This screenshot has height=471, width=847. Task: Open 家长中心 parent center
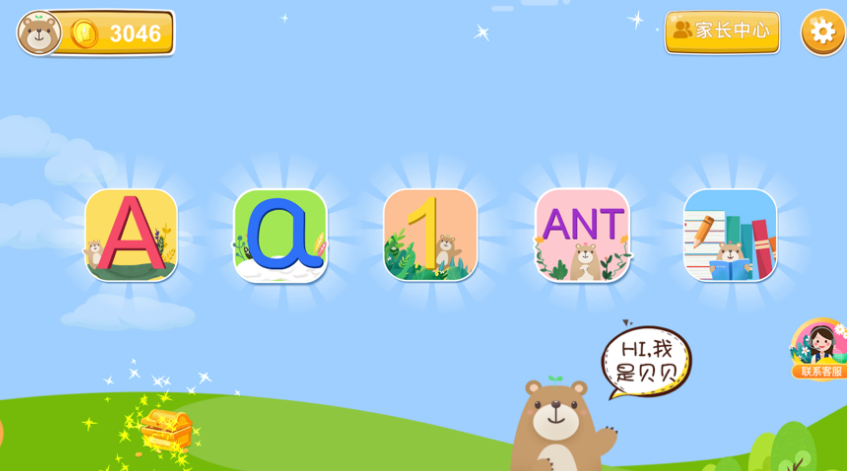(722, 31)
